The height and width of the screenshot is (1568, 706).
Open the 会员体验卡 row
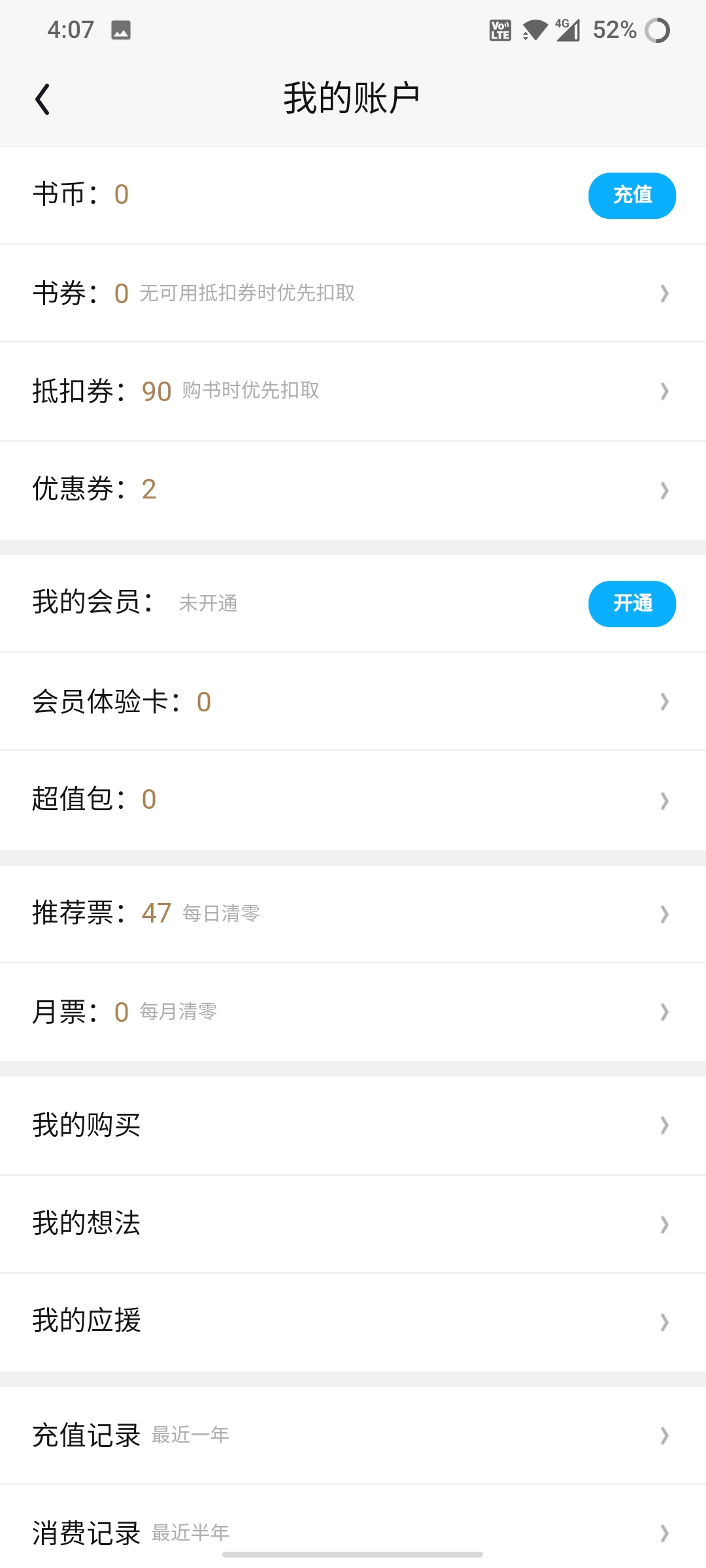tap(353, 701)
